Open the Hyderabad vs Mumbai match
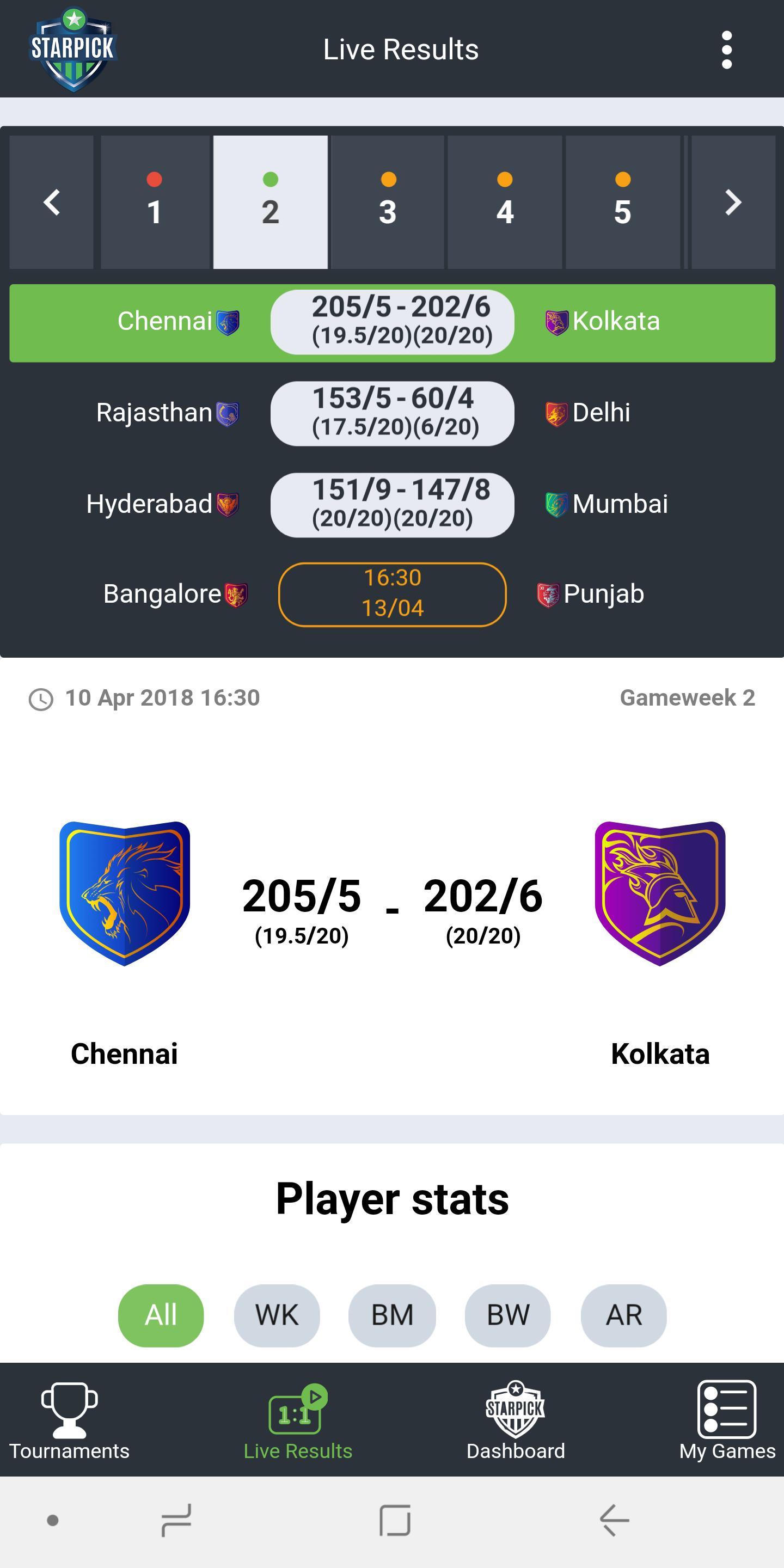 tap(392, 505)
